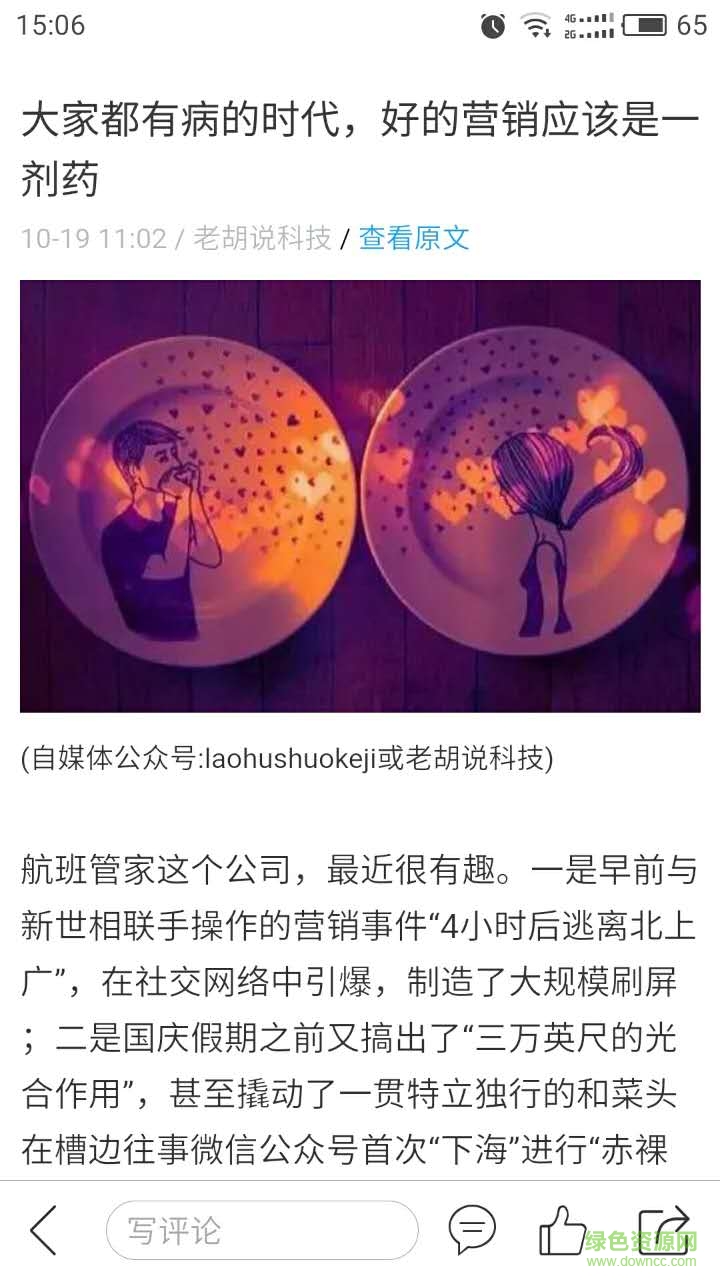Screen dimensions: 720x1280
Task: Open the comments bubble icon
Action: [472, 1230]
